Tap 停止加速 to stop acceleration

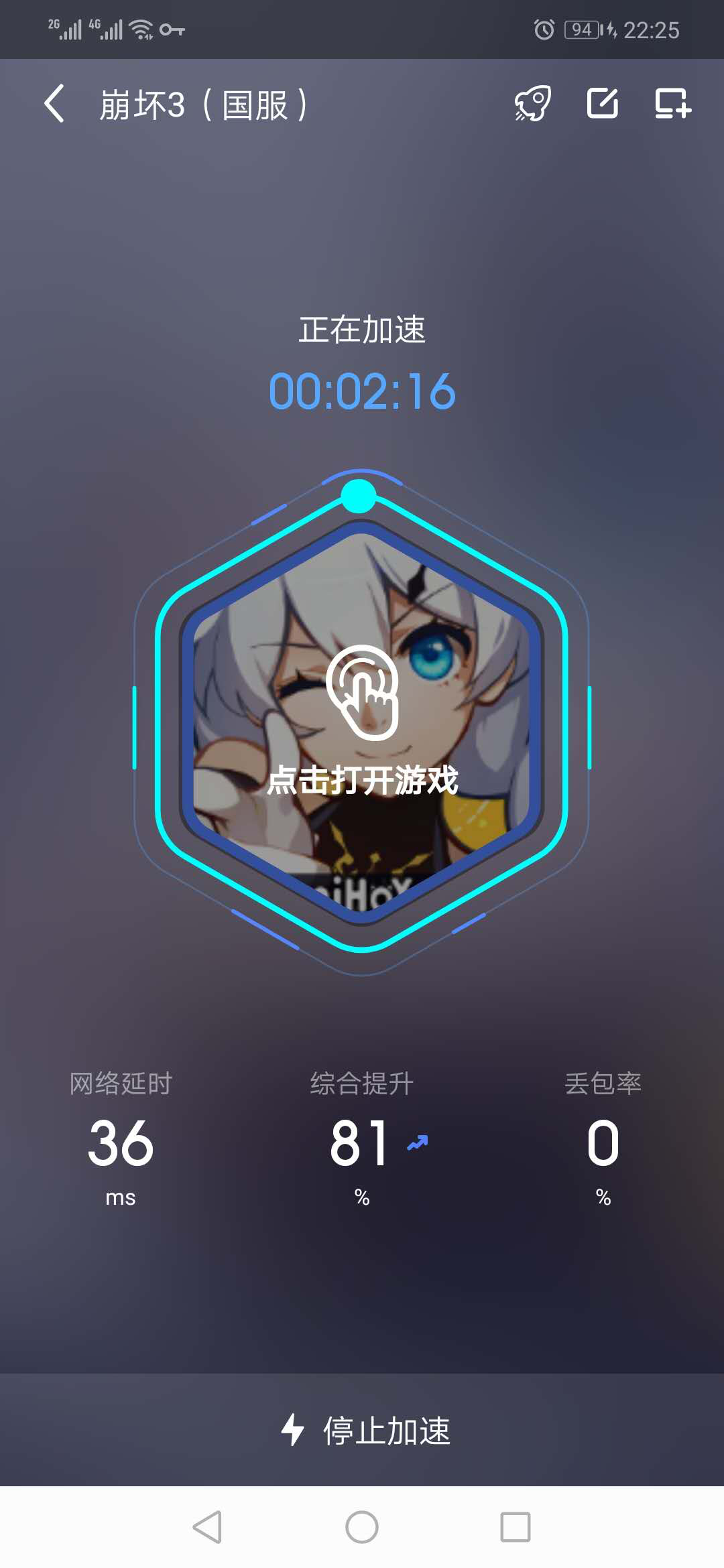click(365, 1430)
